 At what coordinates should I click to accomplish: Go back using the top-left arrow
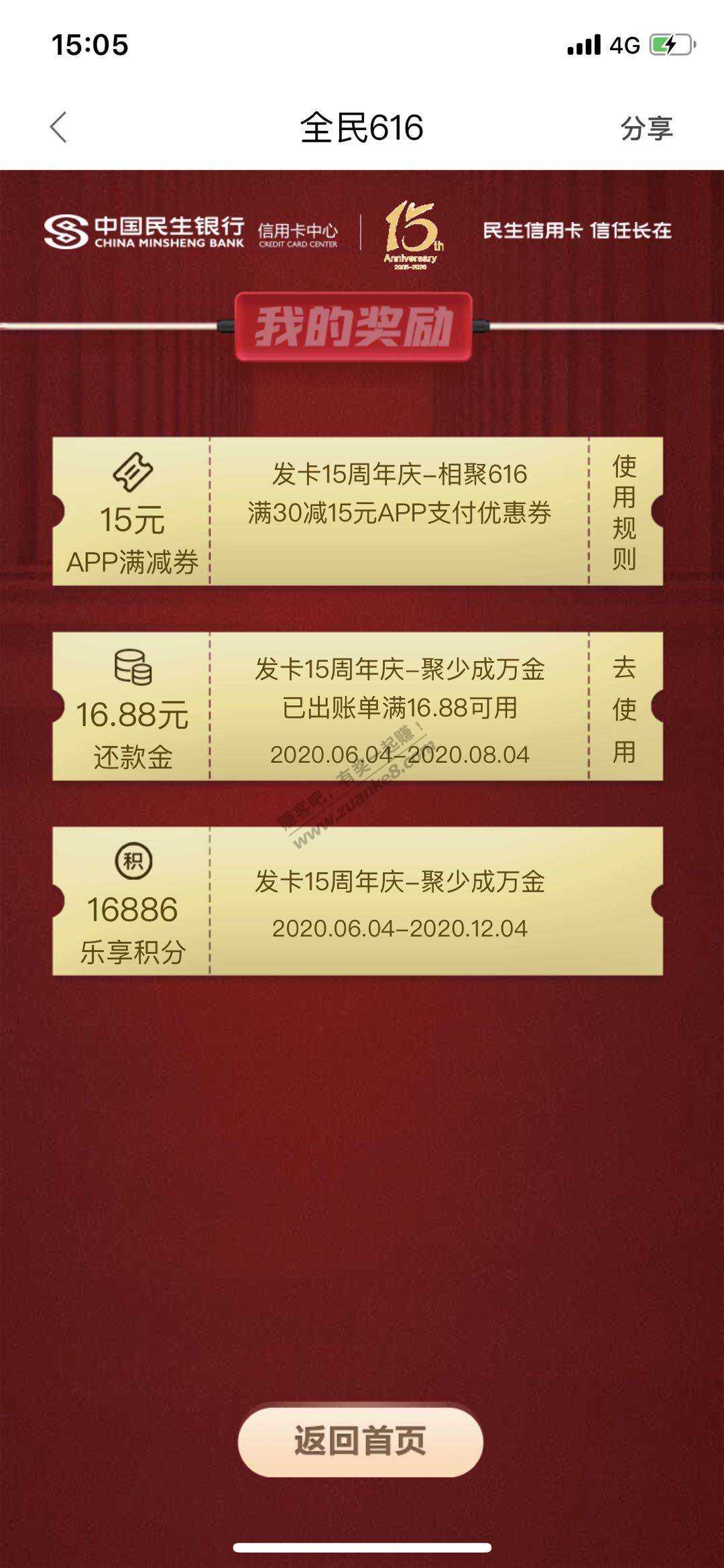tap(59, 127)
